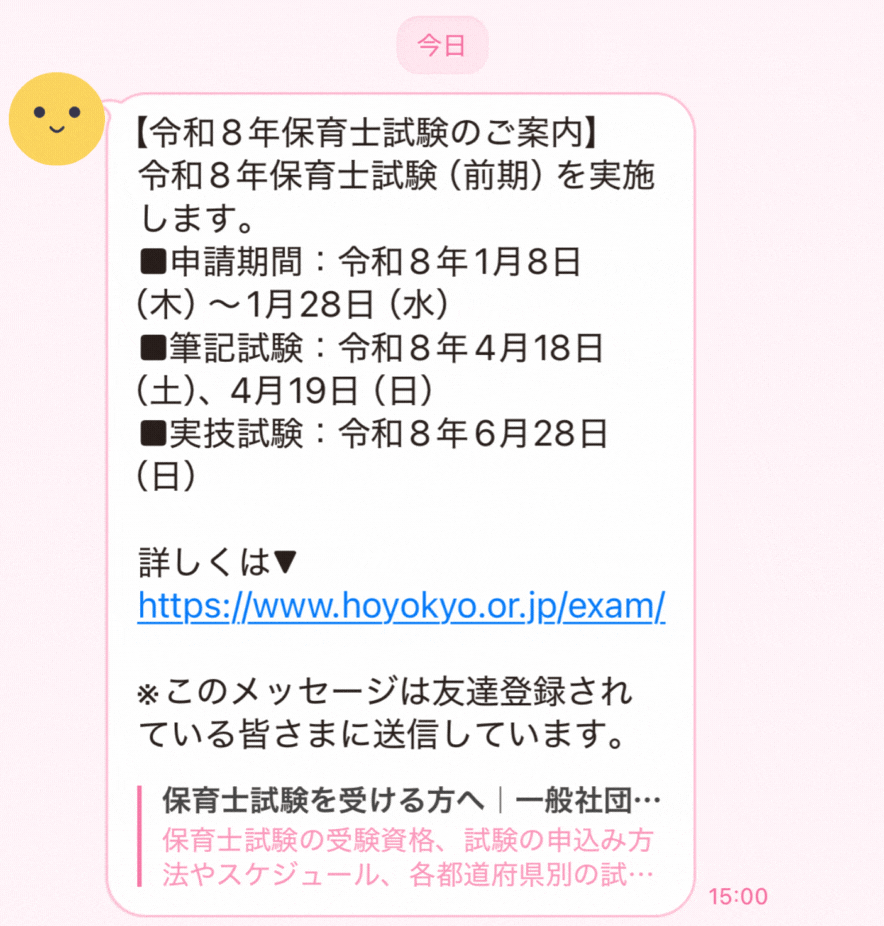Open the hoyokyo.or.jp exam link

tap(401, 606)
